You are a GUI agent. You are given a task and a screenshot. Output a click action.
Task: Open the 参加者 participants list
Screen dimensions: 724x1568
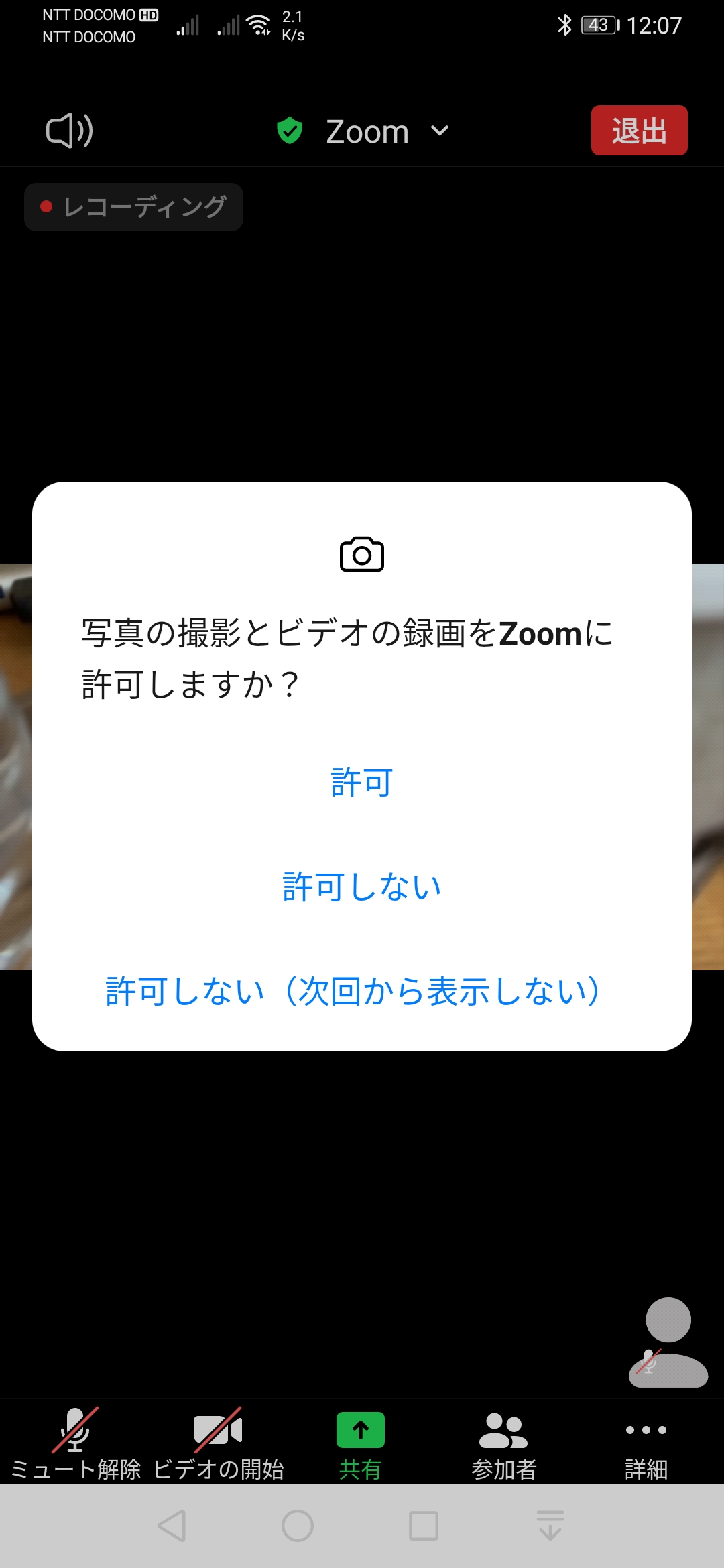pos(504,1443)
